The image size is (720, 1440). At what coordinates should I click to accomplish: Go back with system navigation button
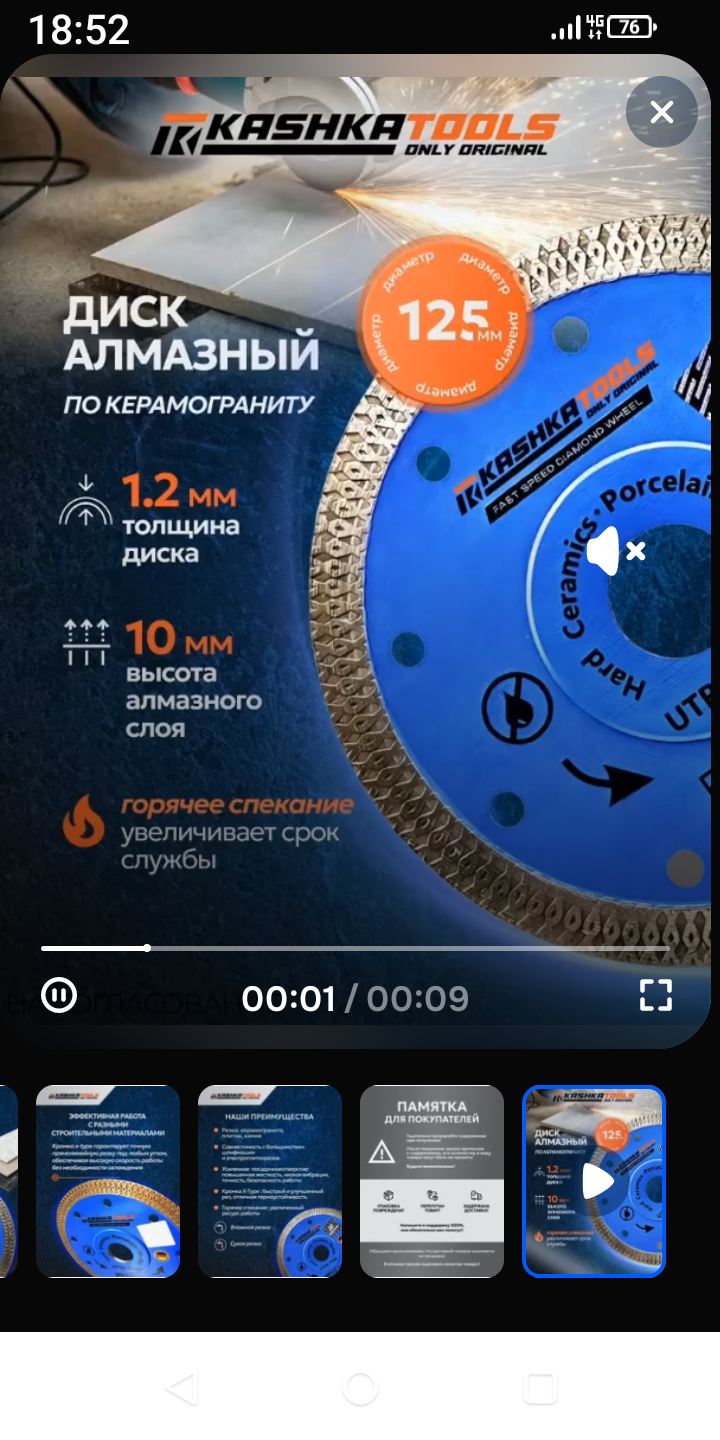click(182, 1389)
